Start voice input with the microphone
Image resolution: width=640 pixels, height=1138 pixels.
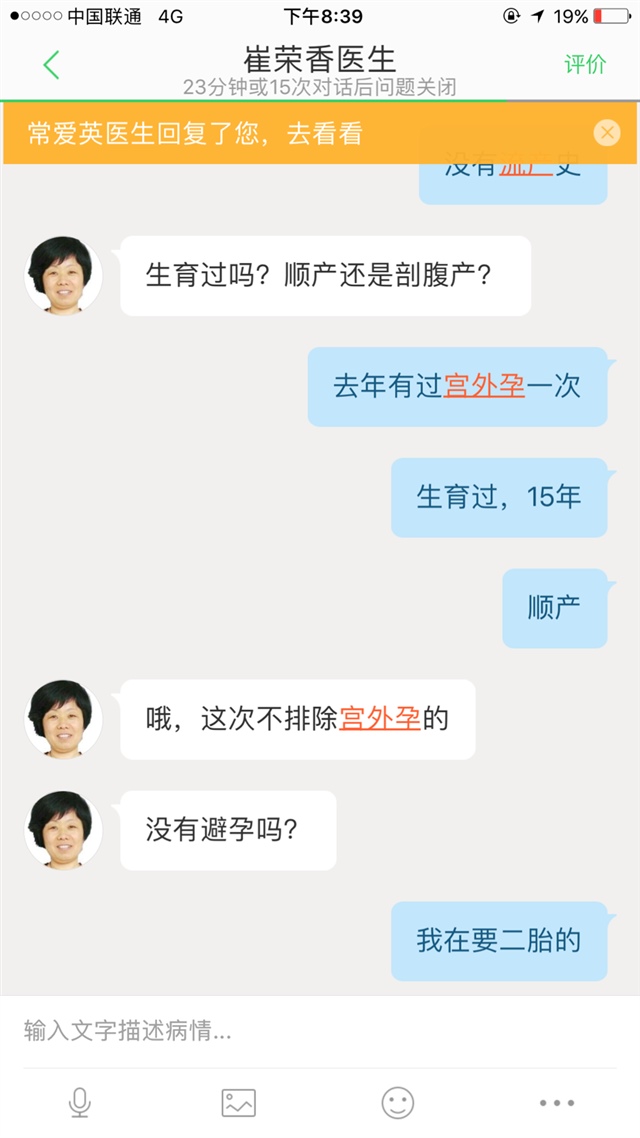80,1103
